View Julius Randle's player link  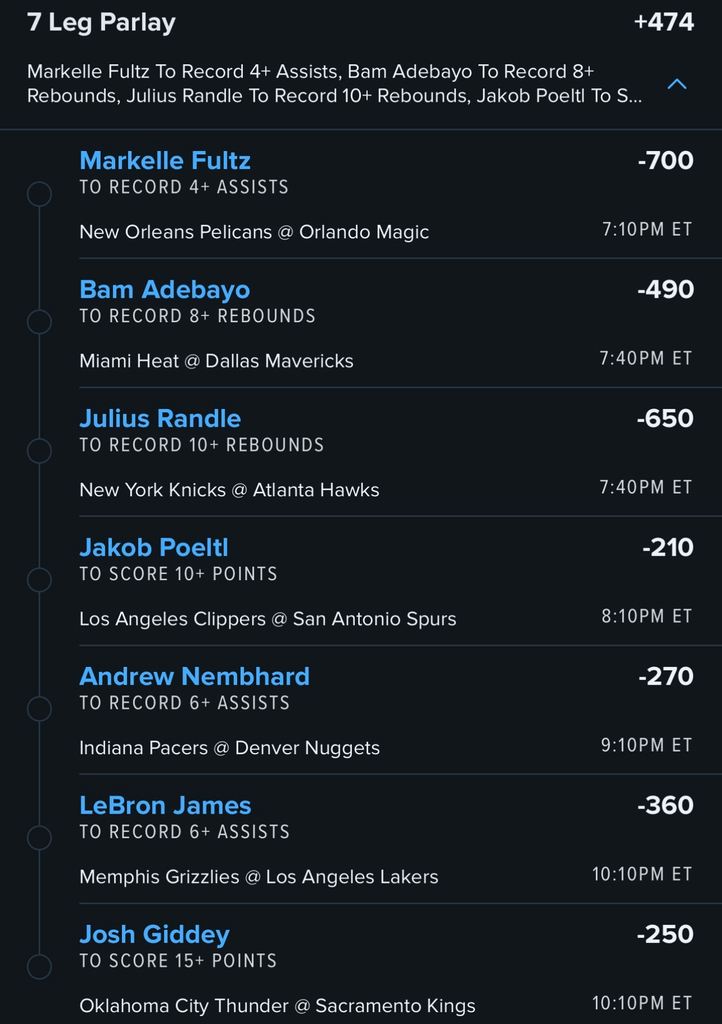[x=160, y=419]
